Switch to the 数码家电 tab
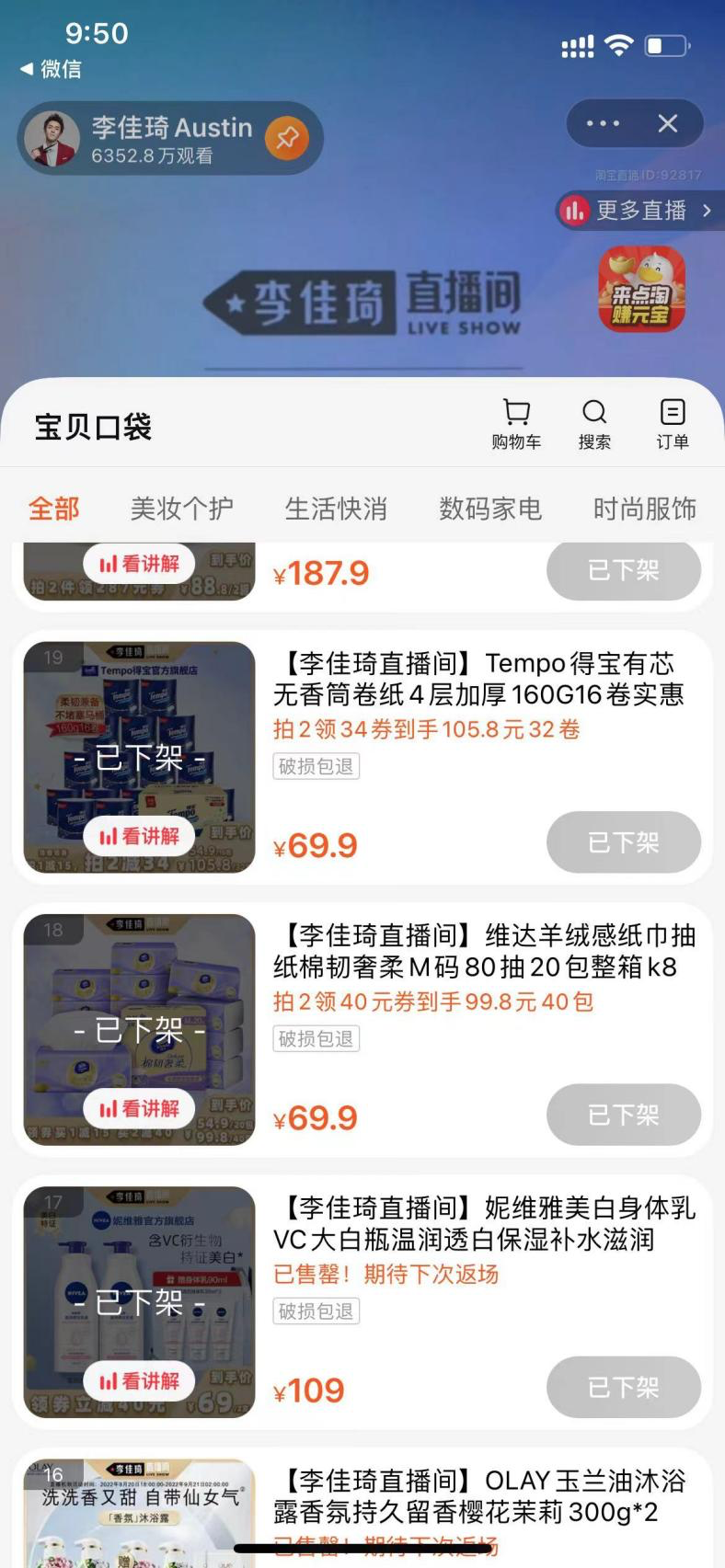Viewport: 725px width, 1568px height. pyautogui.click(x=490, y=509)
